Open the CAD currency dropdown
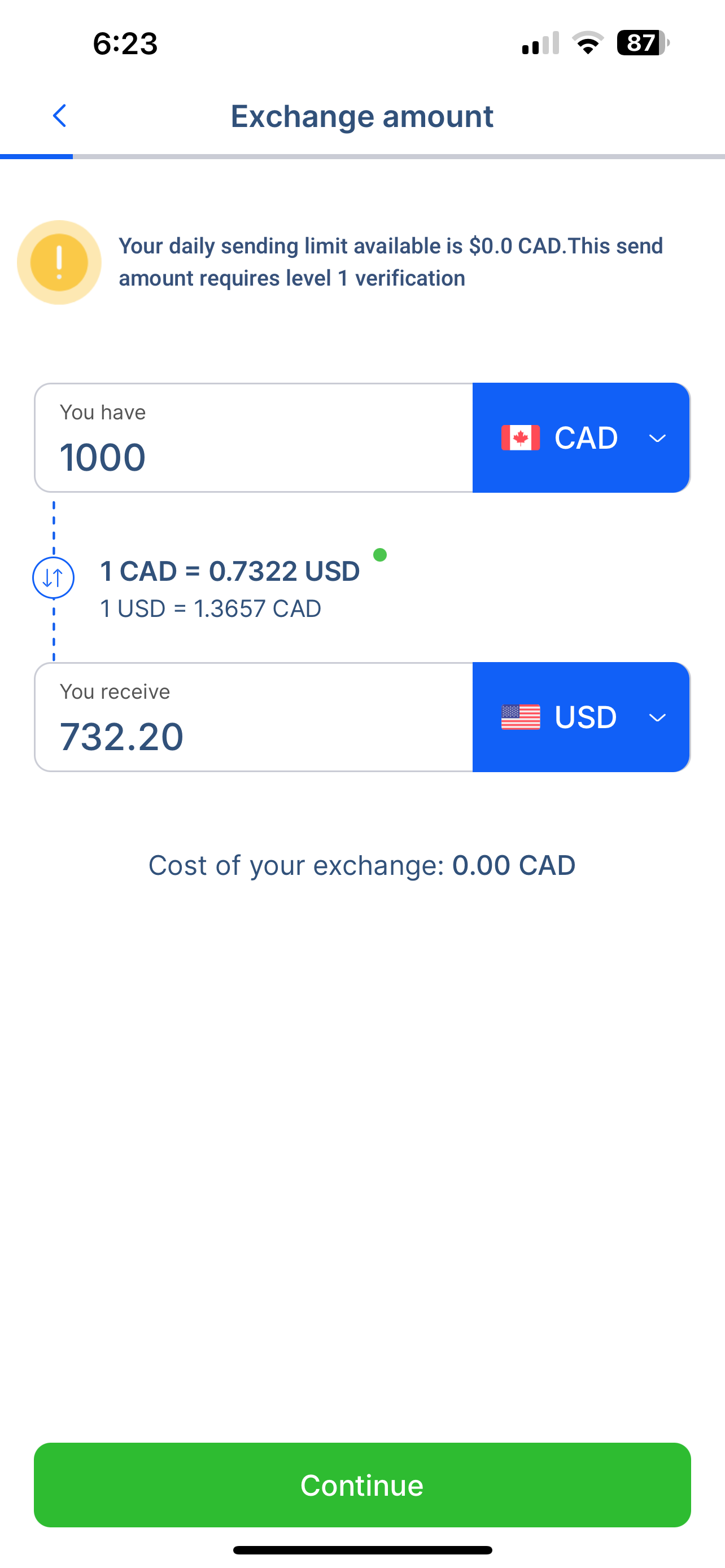The image size is (725, 1568). click(582, 437)
